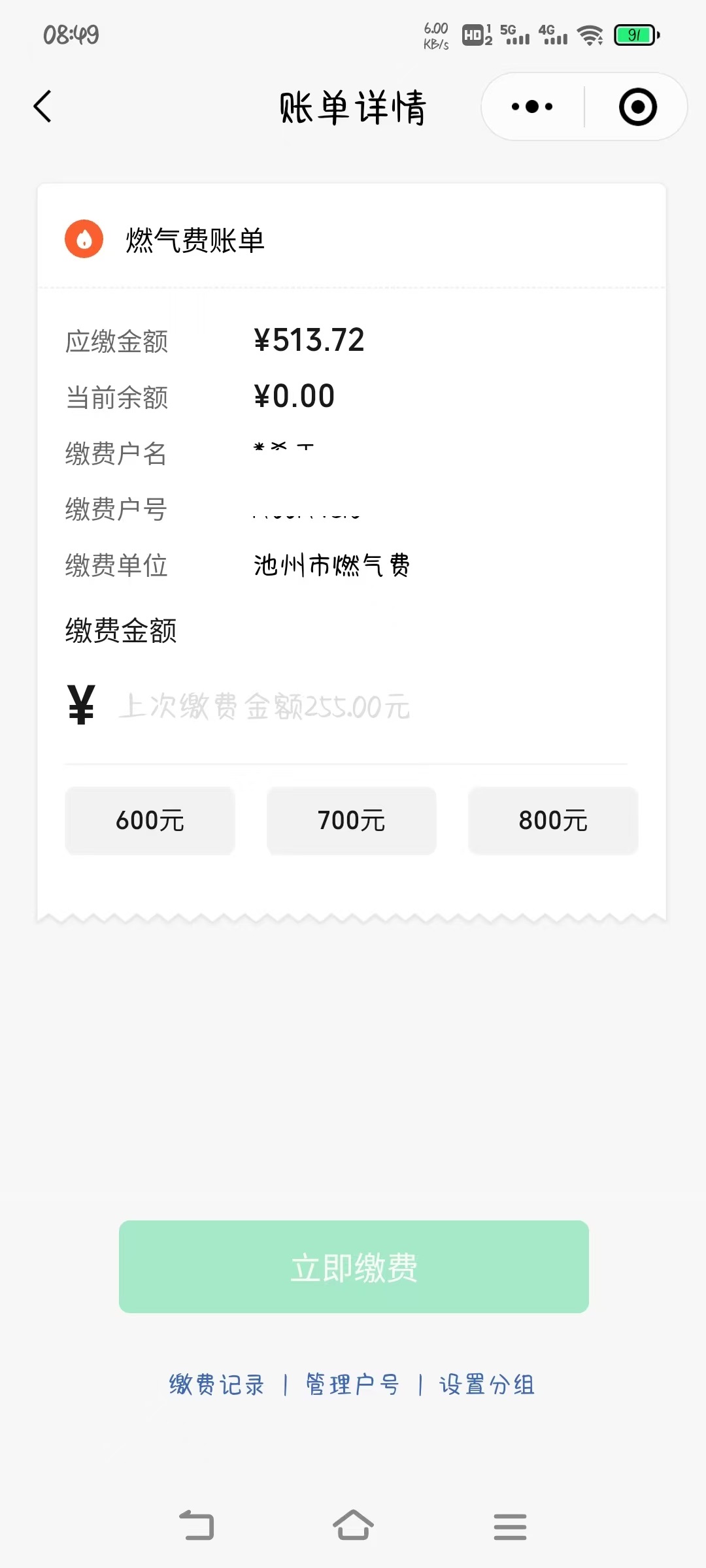Select the 600元 quick amount
706x1568 pixels.
[150, 821]
